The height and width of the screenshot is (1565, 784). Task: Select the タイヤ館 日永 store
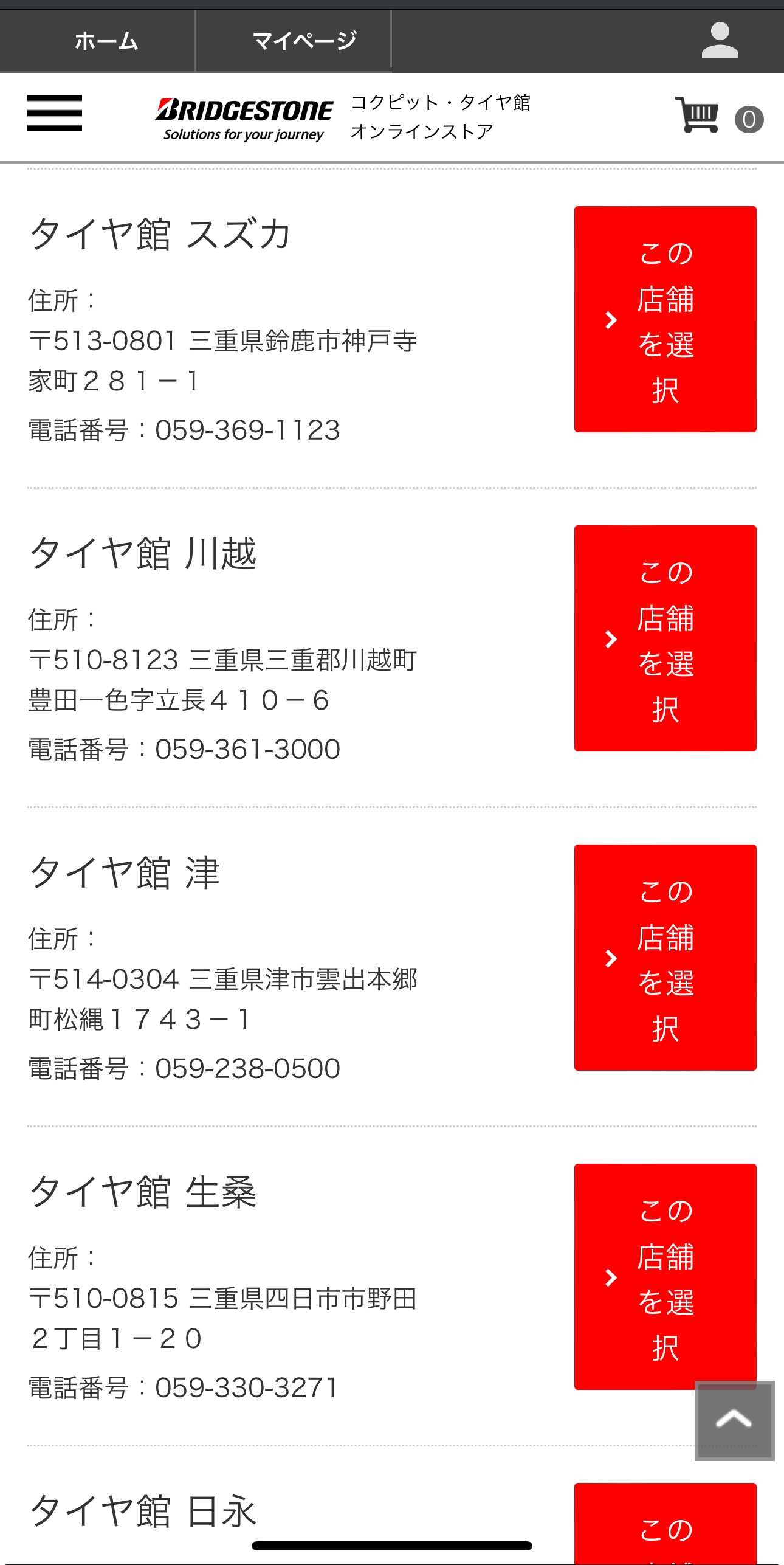coord(665,1524)
